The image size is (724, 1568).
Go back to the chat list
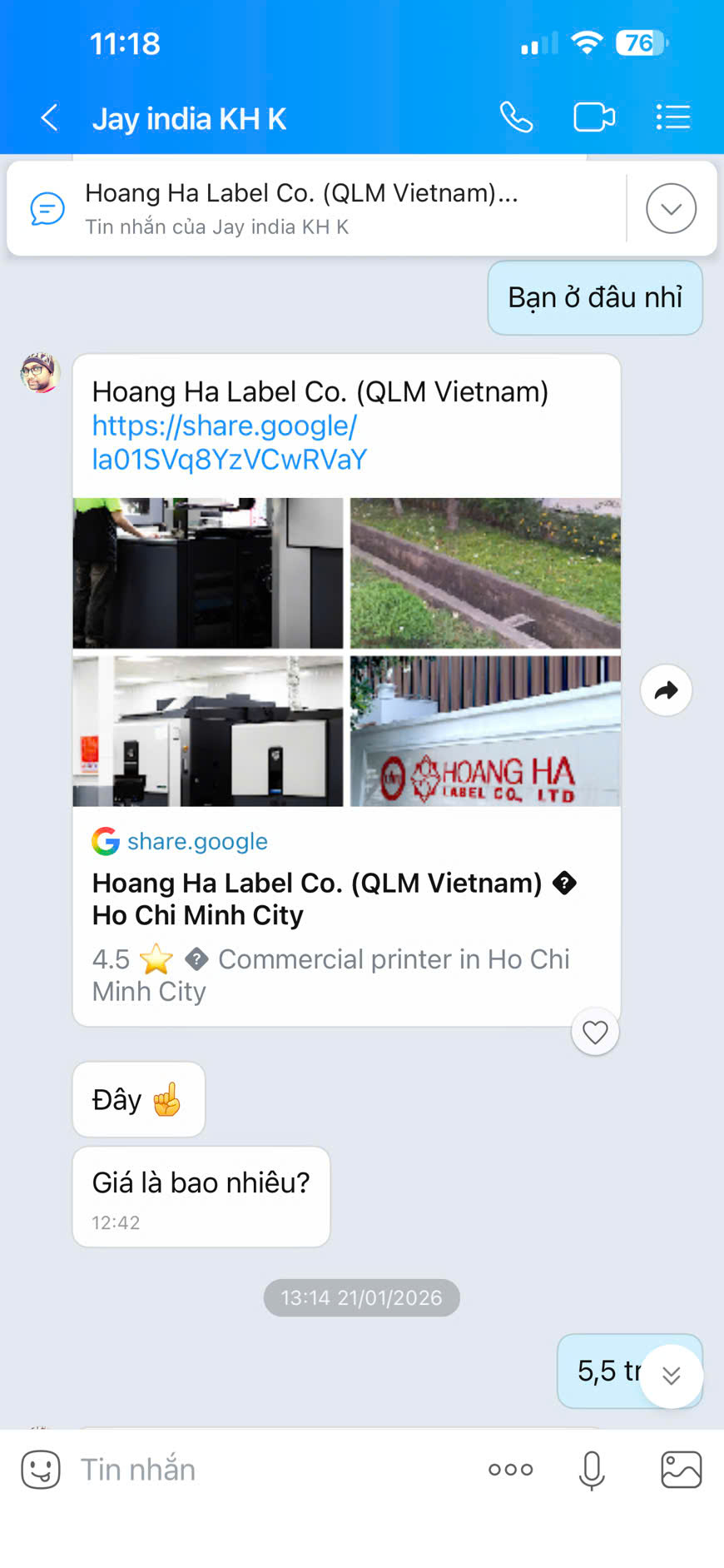coord(47,117)
